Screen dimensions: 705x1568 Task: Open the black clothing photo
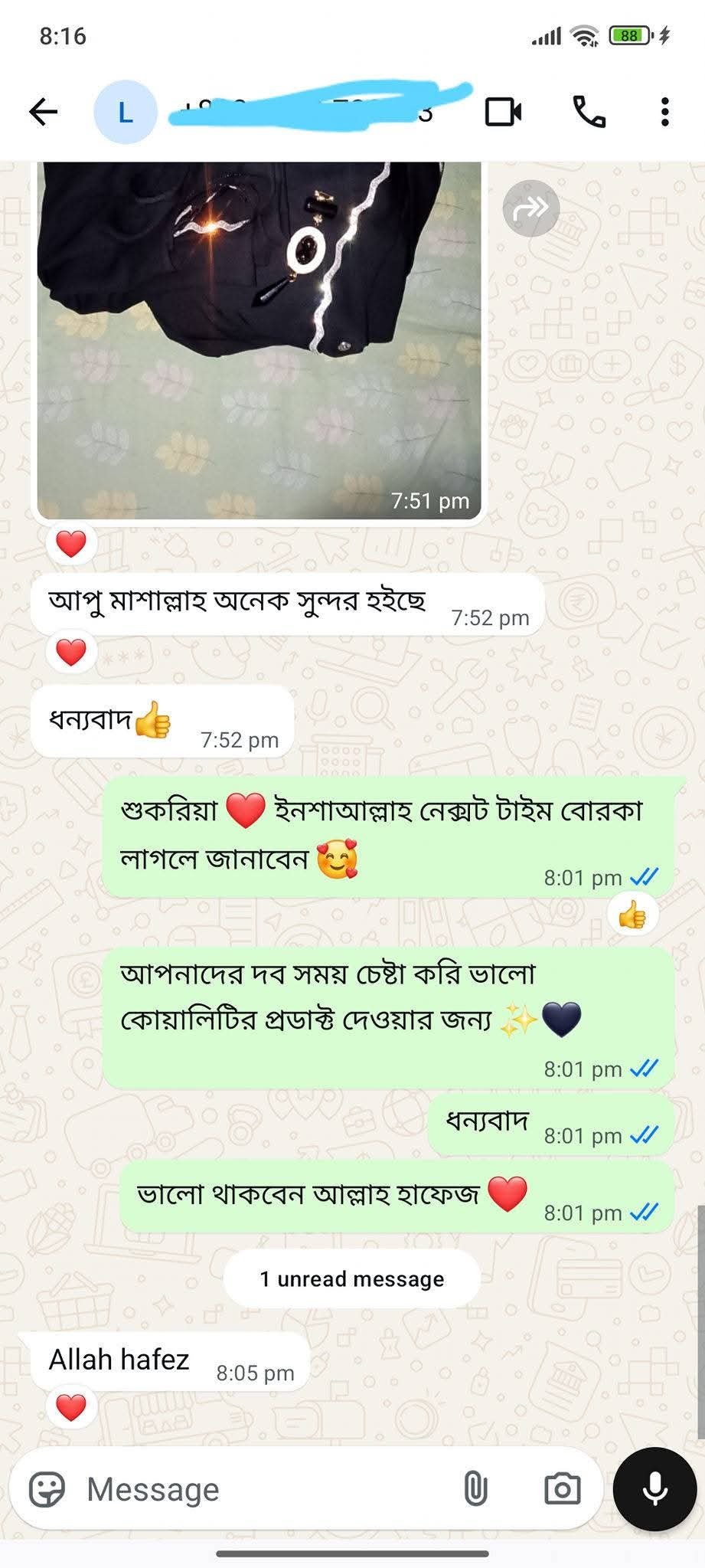pyautogui.click(x=259, y=337)
